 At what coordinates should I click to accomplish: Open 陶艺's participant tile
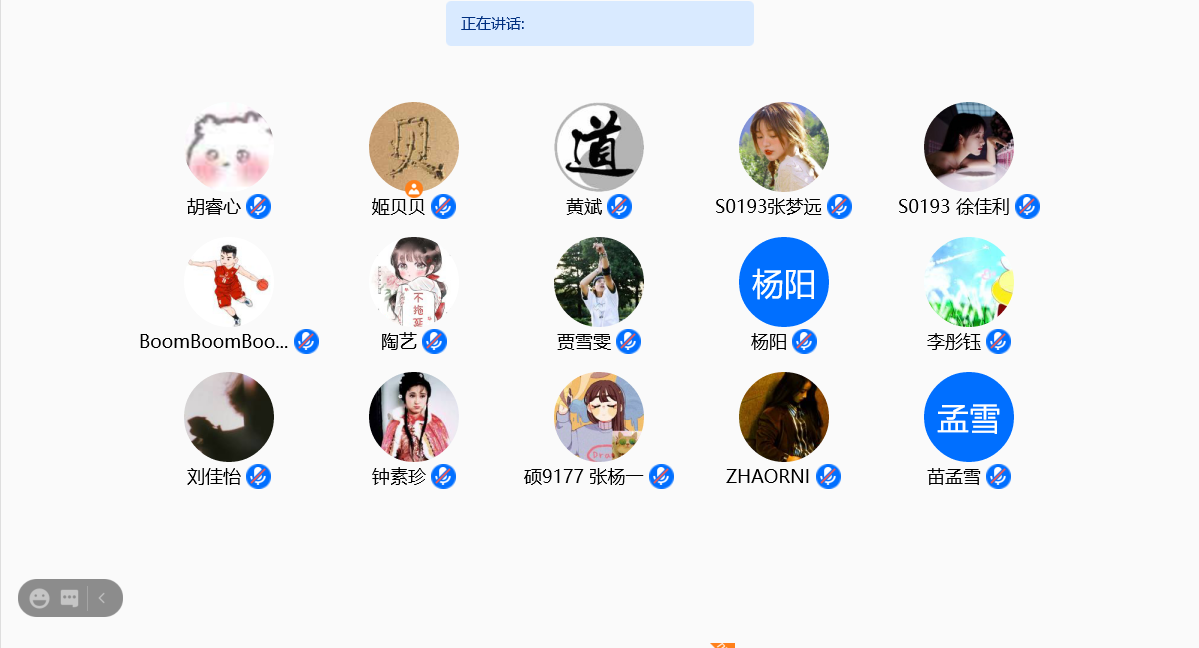click(414, 282)
